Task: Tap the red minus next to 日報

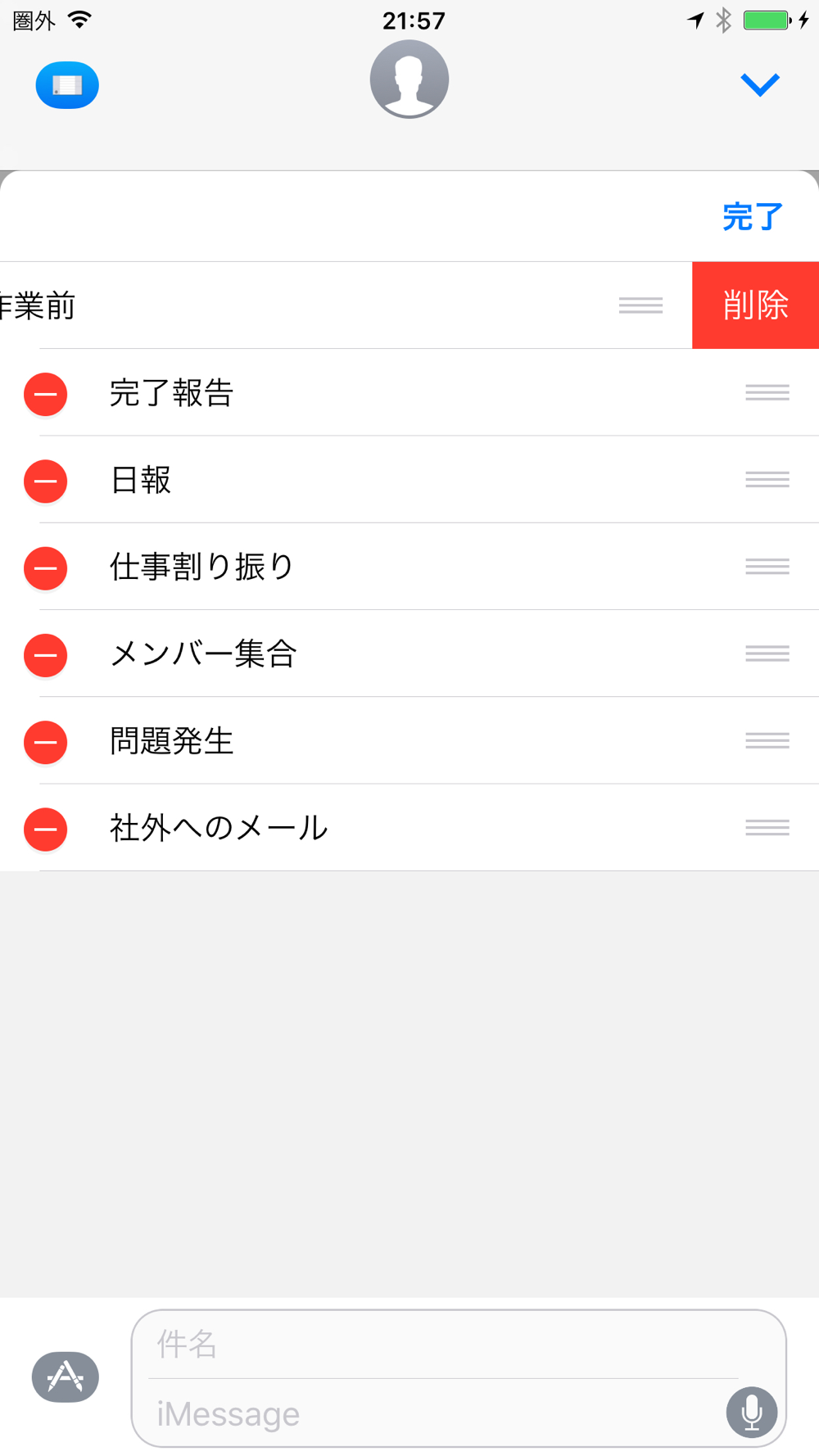Action: coord(46,481)
